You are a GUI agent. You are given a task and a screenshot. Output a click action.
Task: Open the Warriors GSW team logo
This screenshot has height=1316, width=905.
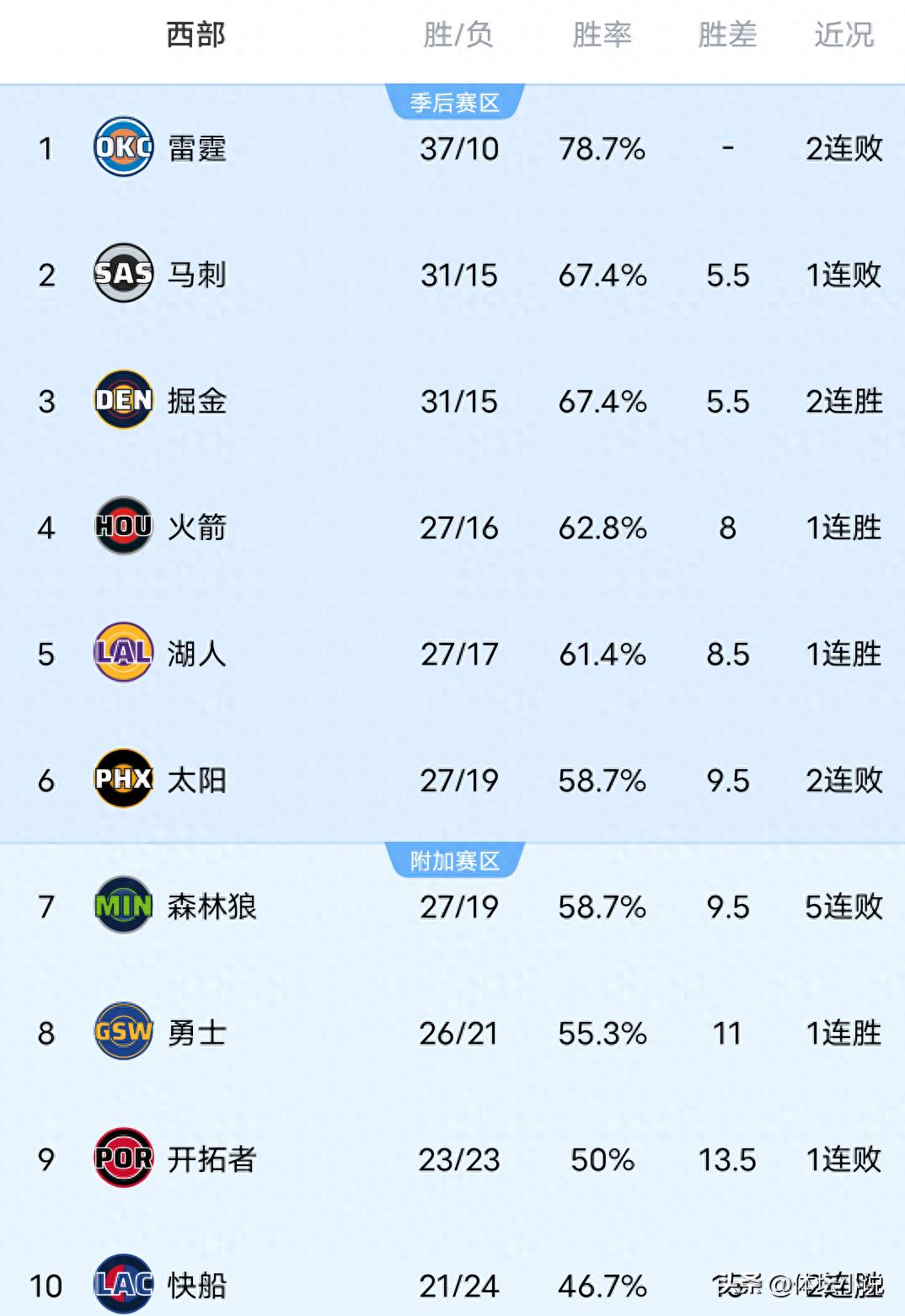pos(123,1034)
